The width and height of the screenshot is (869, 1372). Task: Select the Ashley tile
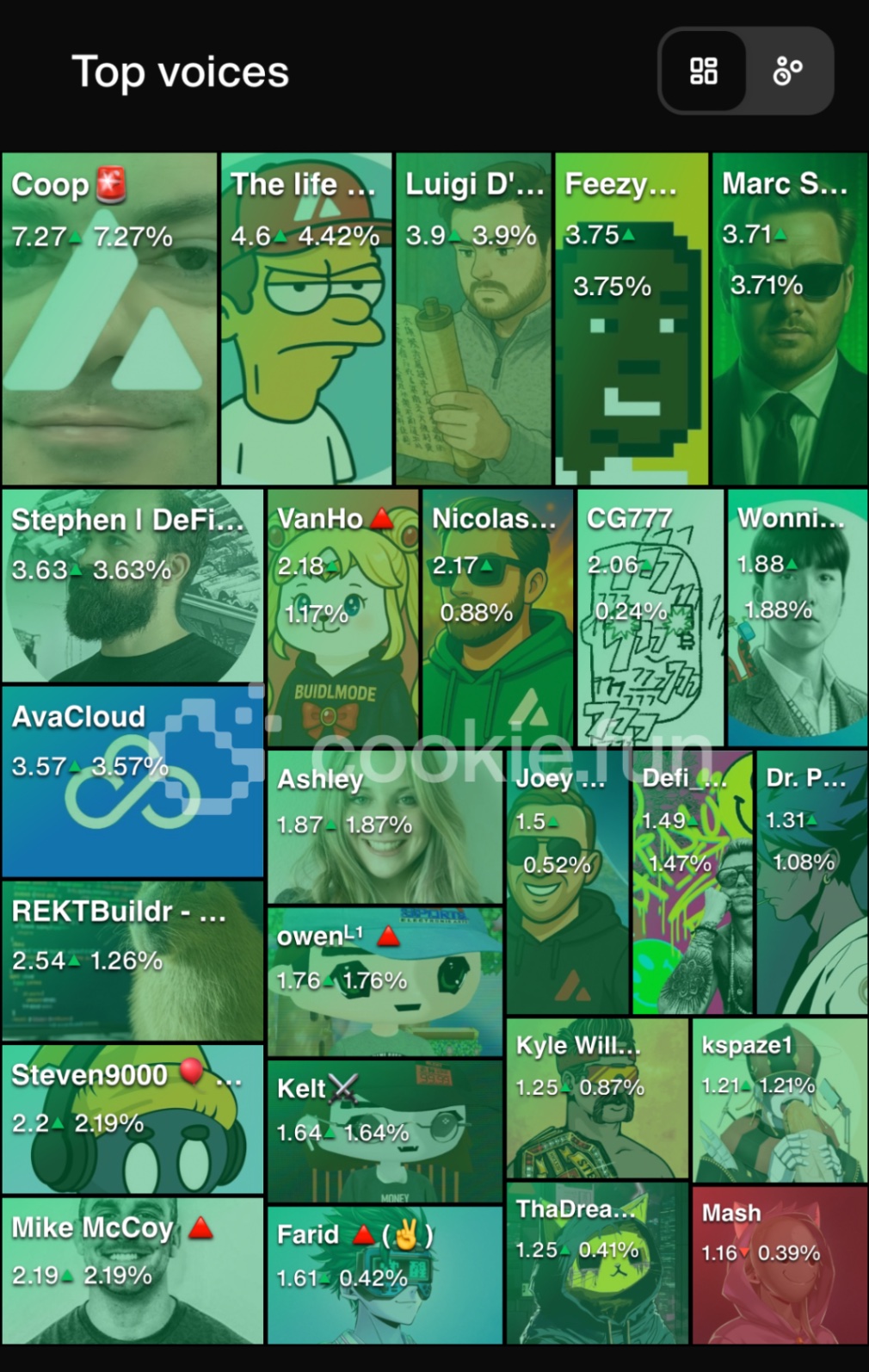tap(384, 826)
